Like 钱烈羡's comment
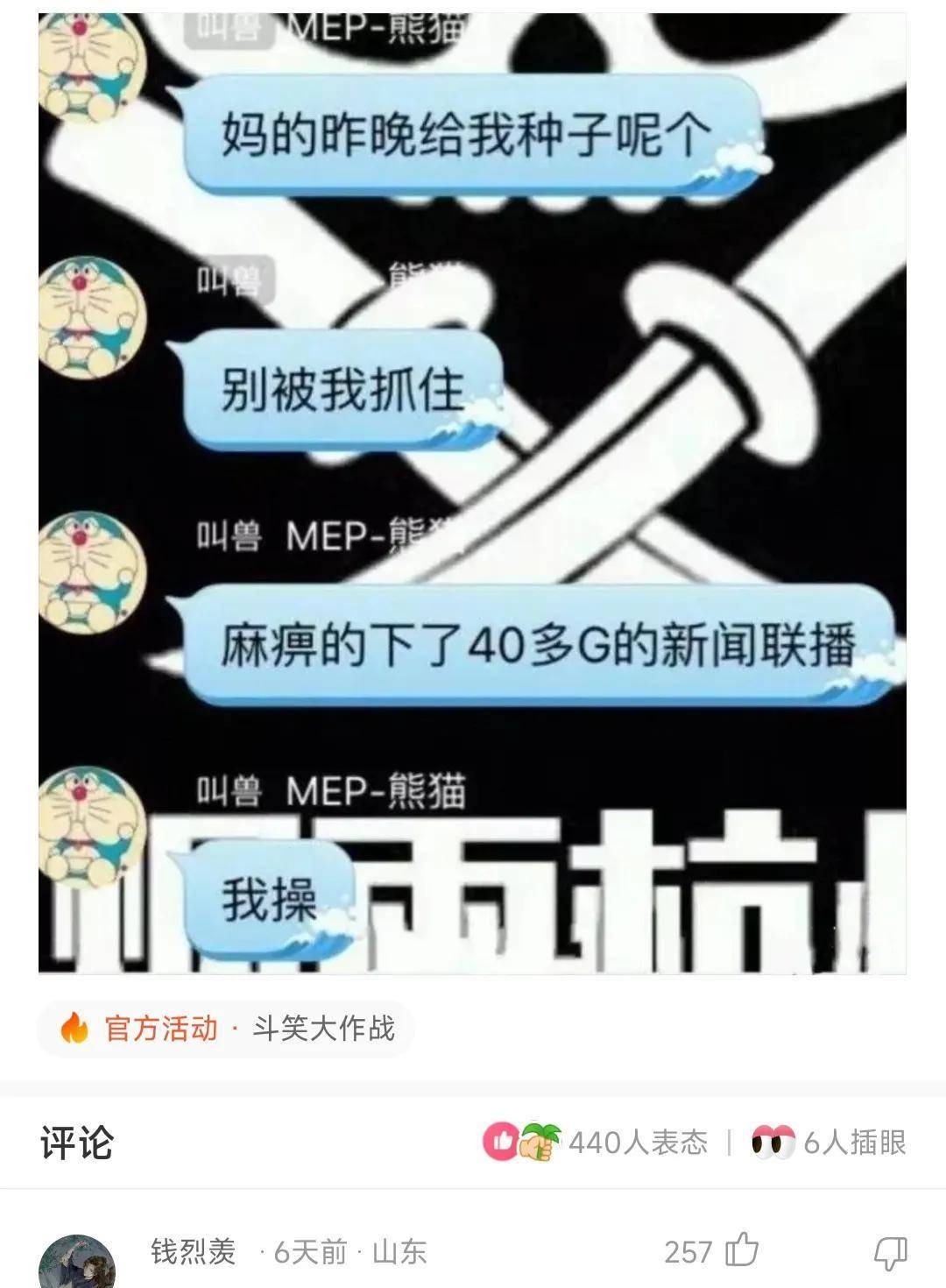Viewport: 946px width, 1288px height. 742,1250
